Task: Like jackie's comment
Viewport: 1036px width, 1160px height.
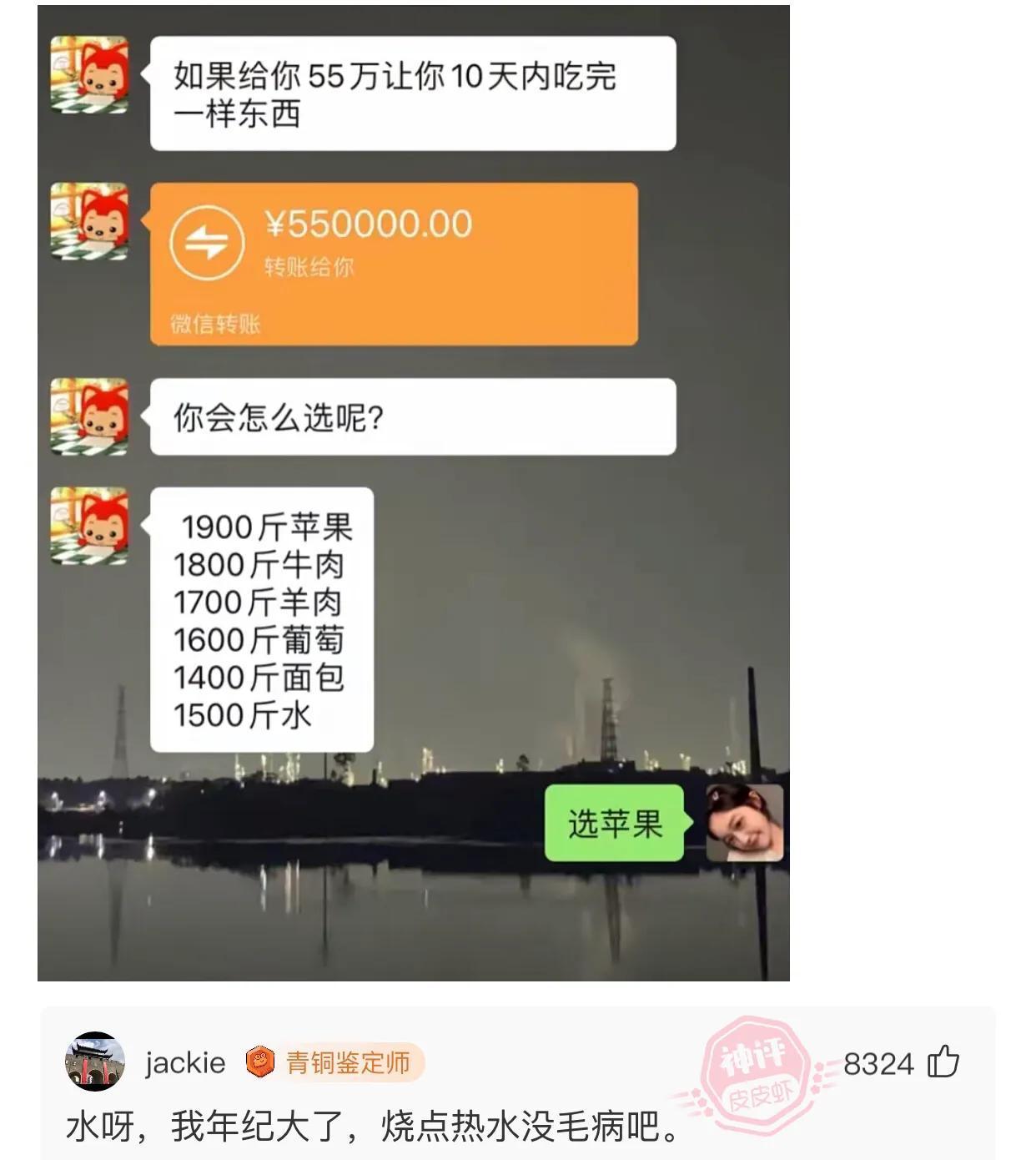Action: pyautogui.click(x=943, y=1062)
